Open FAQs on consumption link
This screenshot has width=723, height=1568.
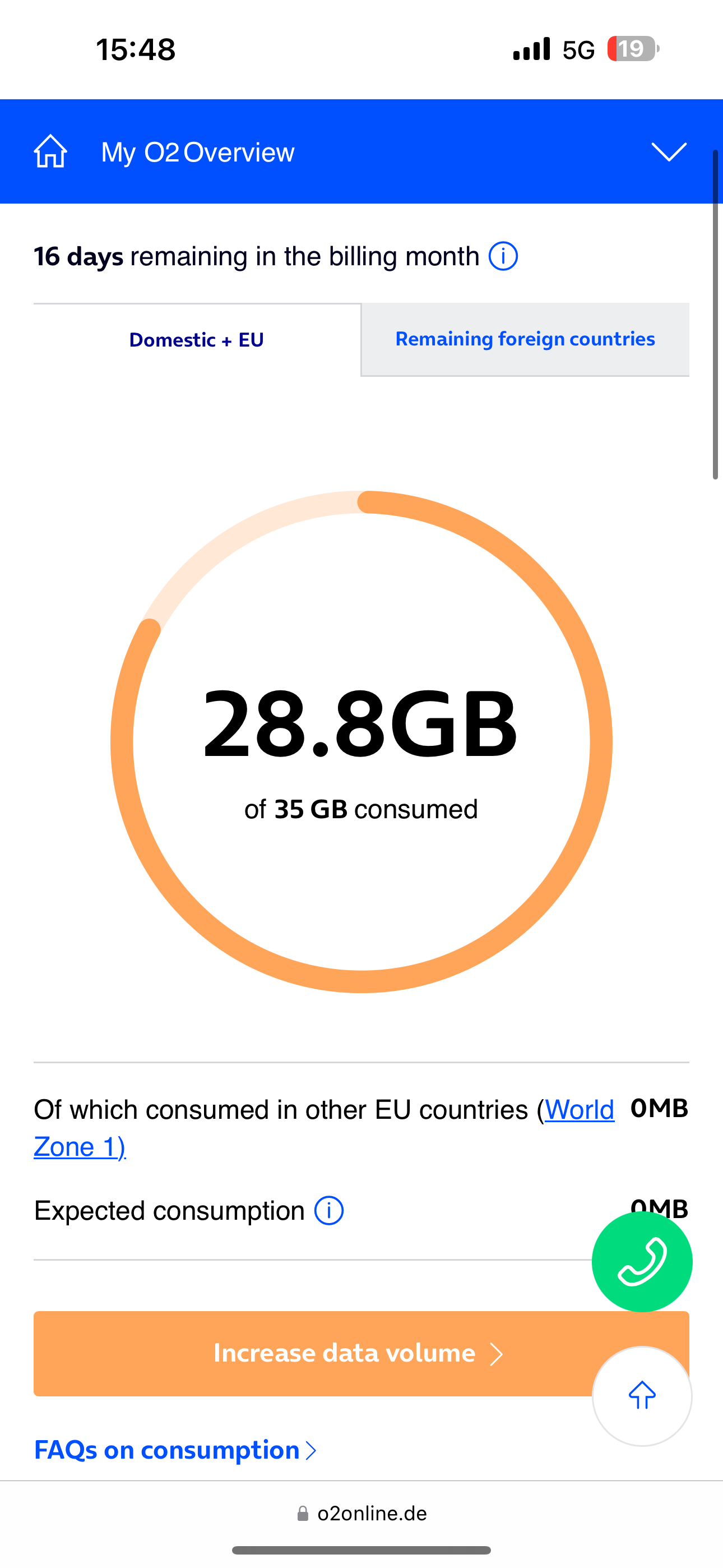(175, 1451)
